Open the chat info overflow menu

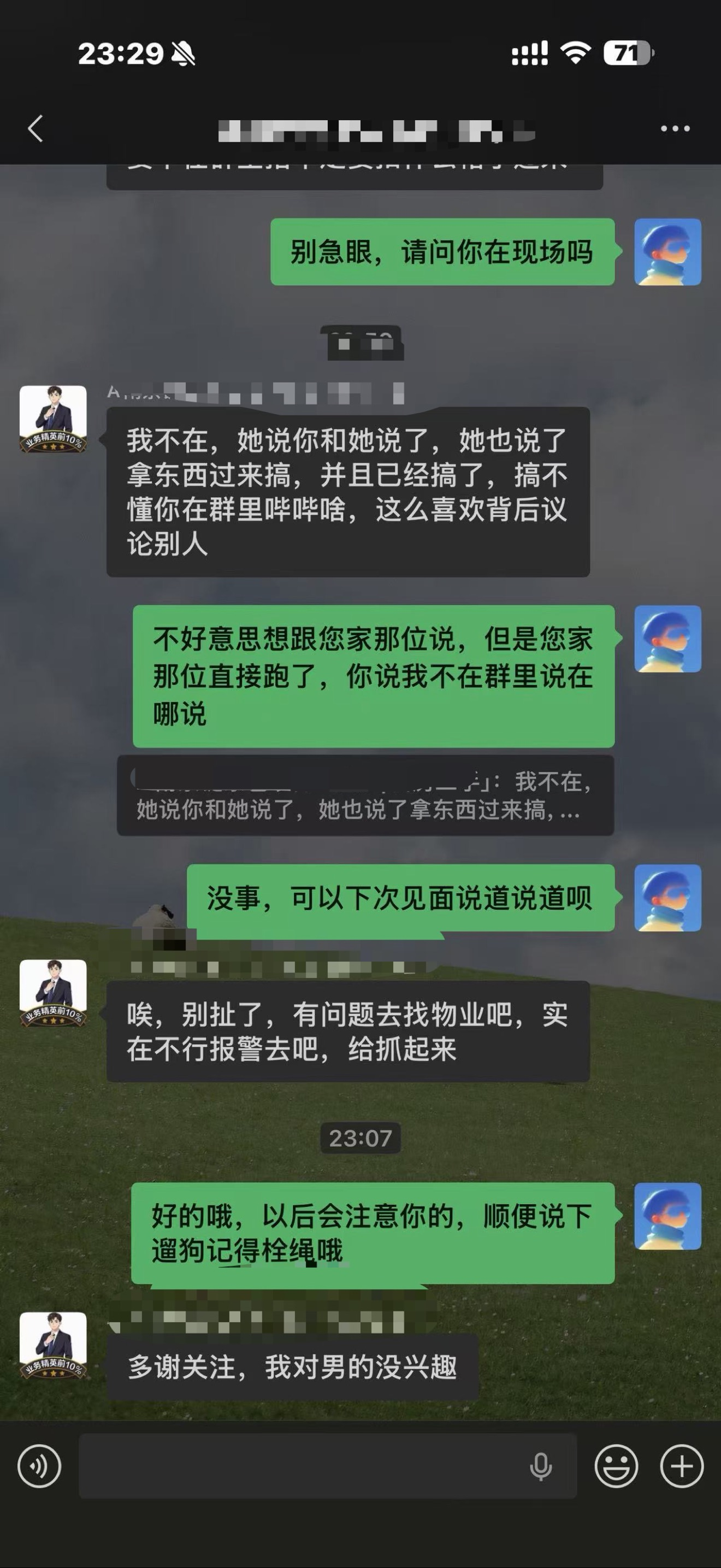[675, 128]
